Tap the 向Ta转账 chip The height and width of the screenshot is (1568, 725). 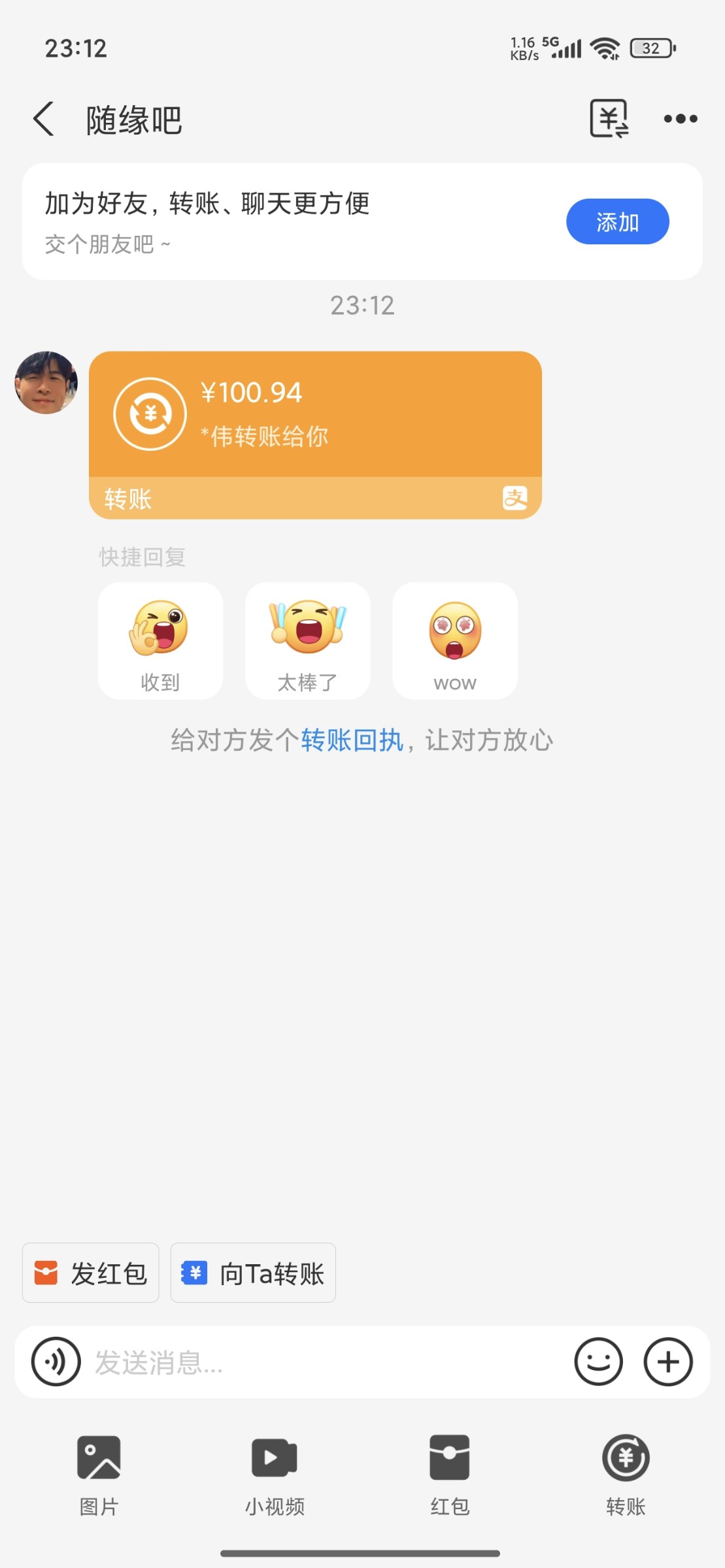point(253,1273)
